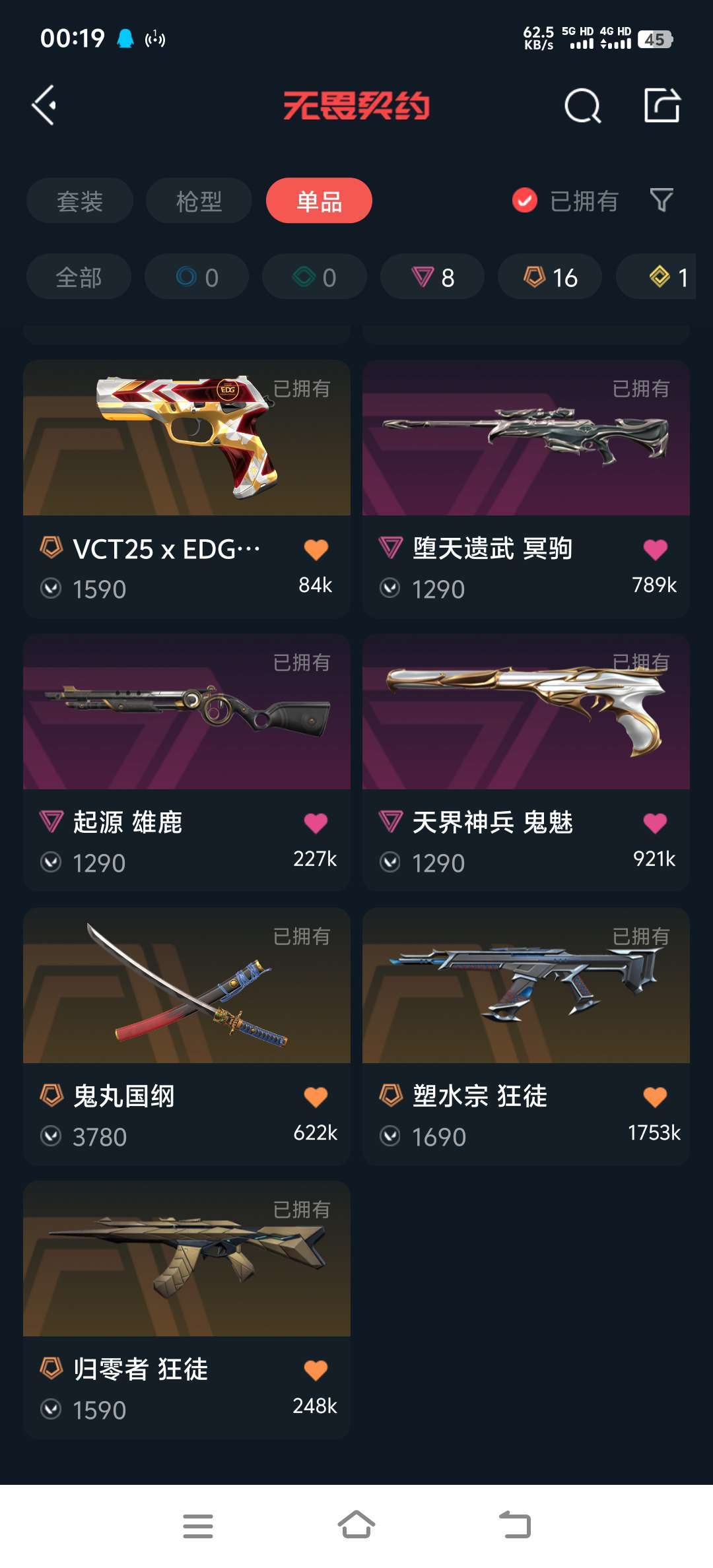
Task: Open the search icon in the header
Action: (x=583, y=106)
